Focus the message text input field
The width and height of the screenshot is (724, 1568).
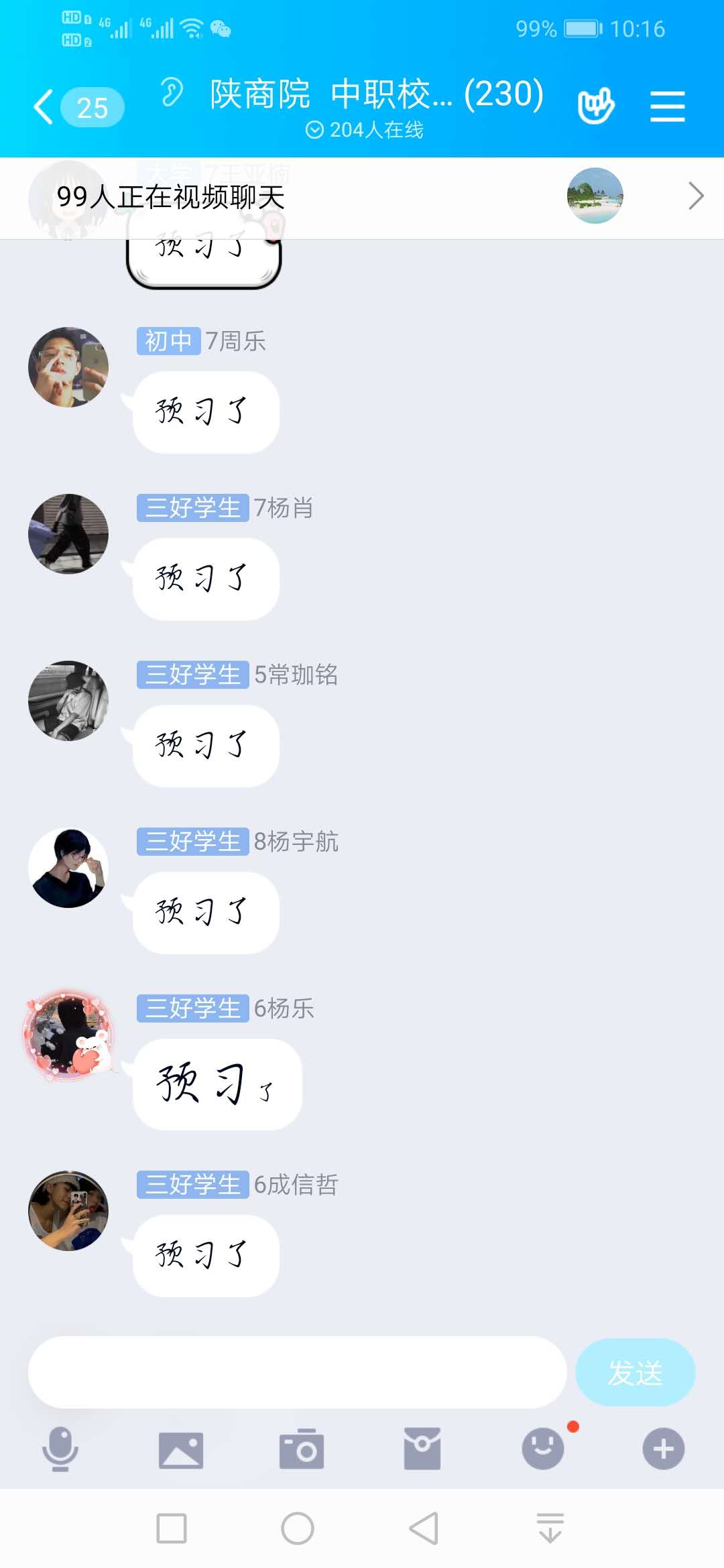(297, 1372)
